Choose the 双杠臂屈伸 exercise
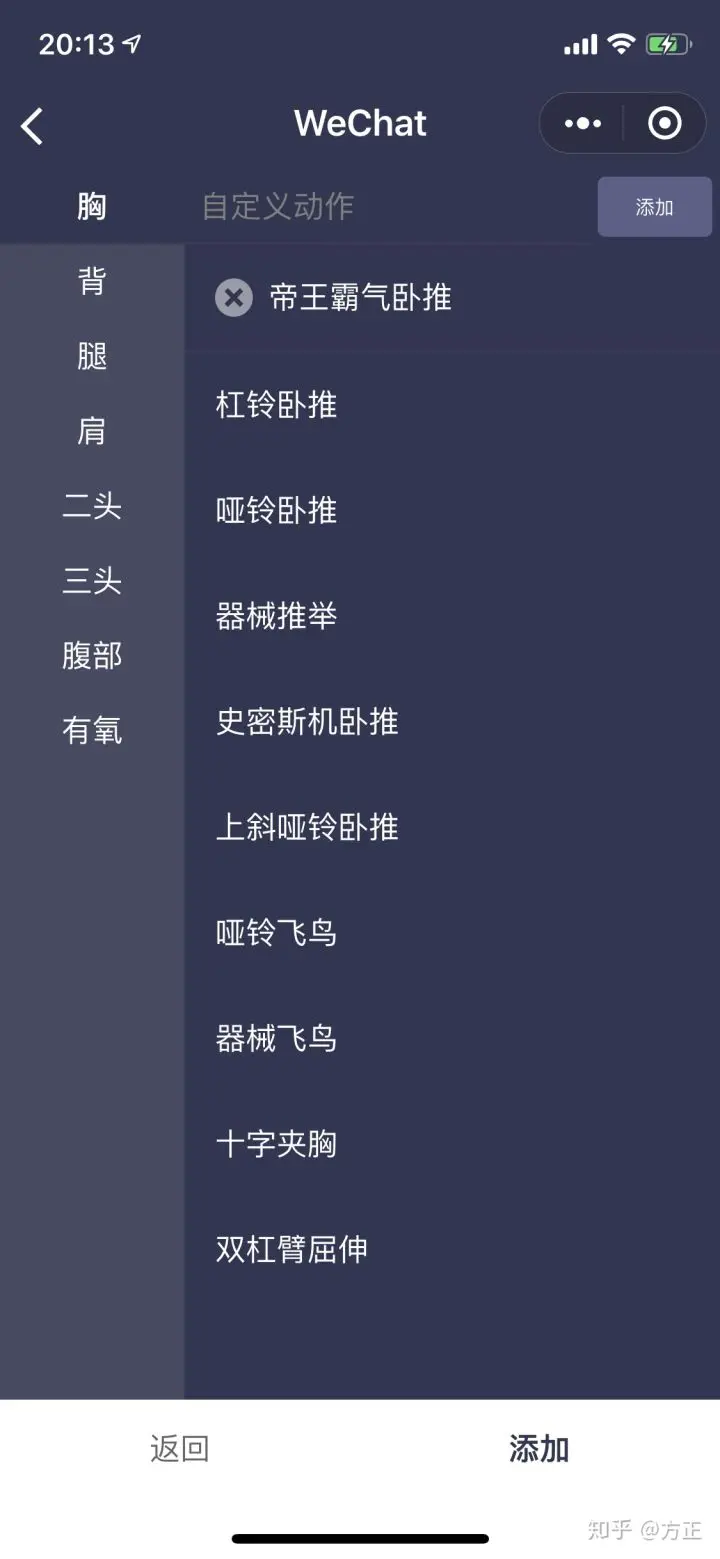The height and width of the screenshot is (1559, 720). click(x=292, y=1250)
